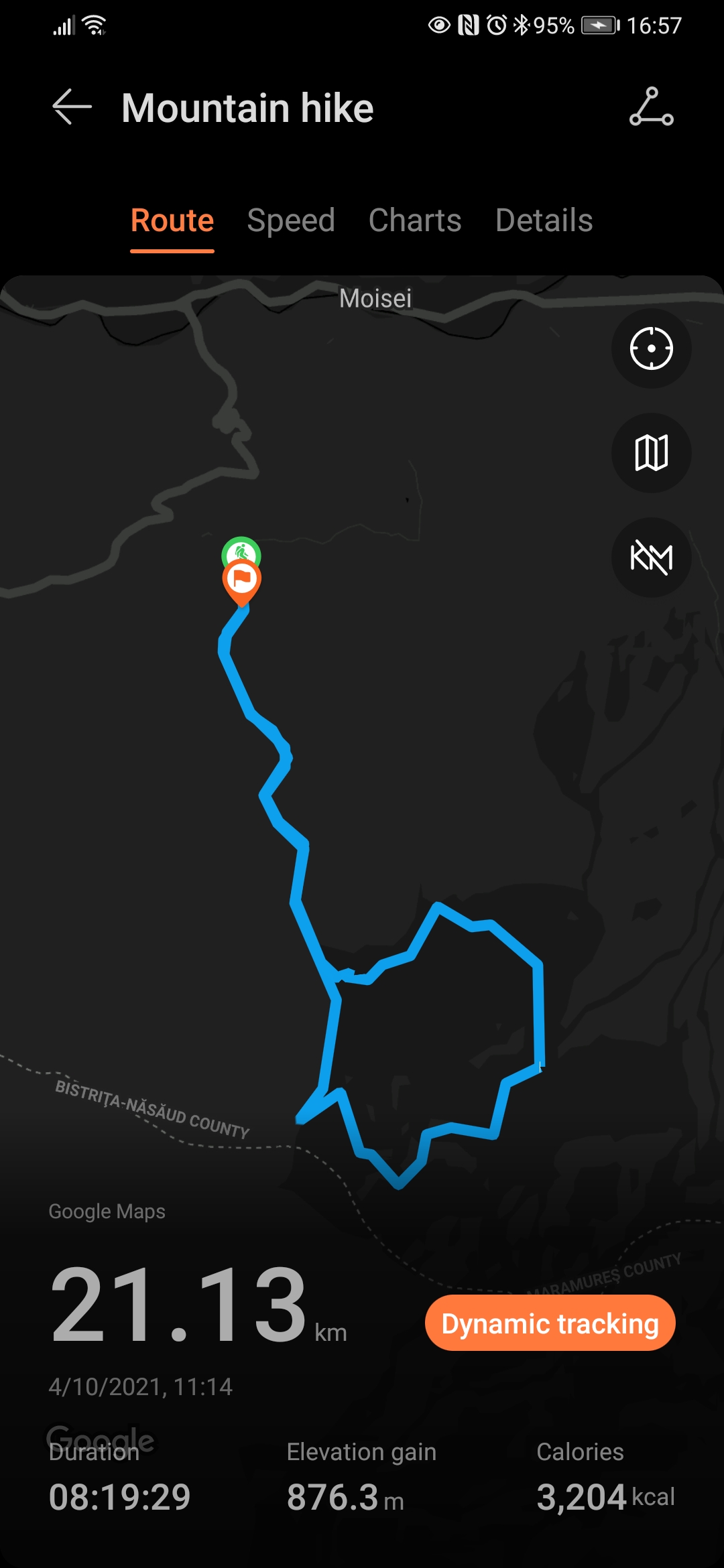This screenshot has width=724, height=1568.
Task: Open the route share icon
Action: pyautogui.click(x=651, y=107)
